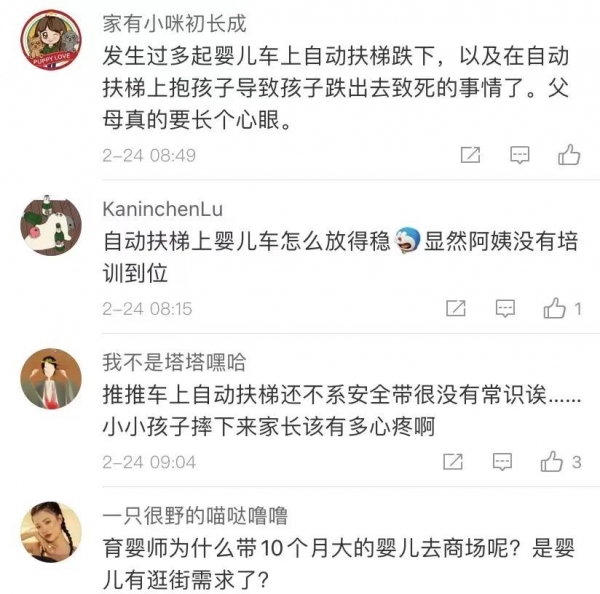Reply to KaninchenLu's comment
This screenshot has width=600, height=594.
click(505, 308)
